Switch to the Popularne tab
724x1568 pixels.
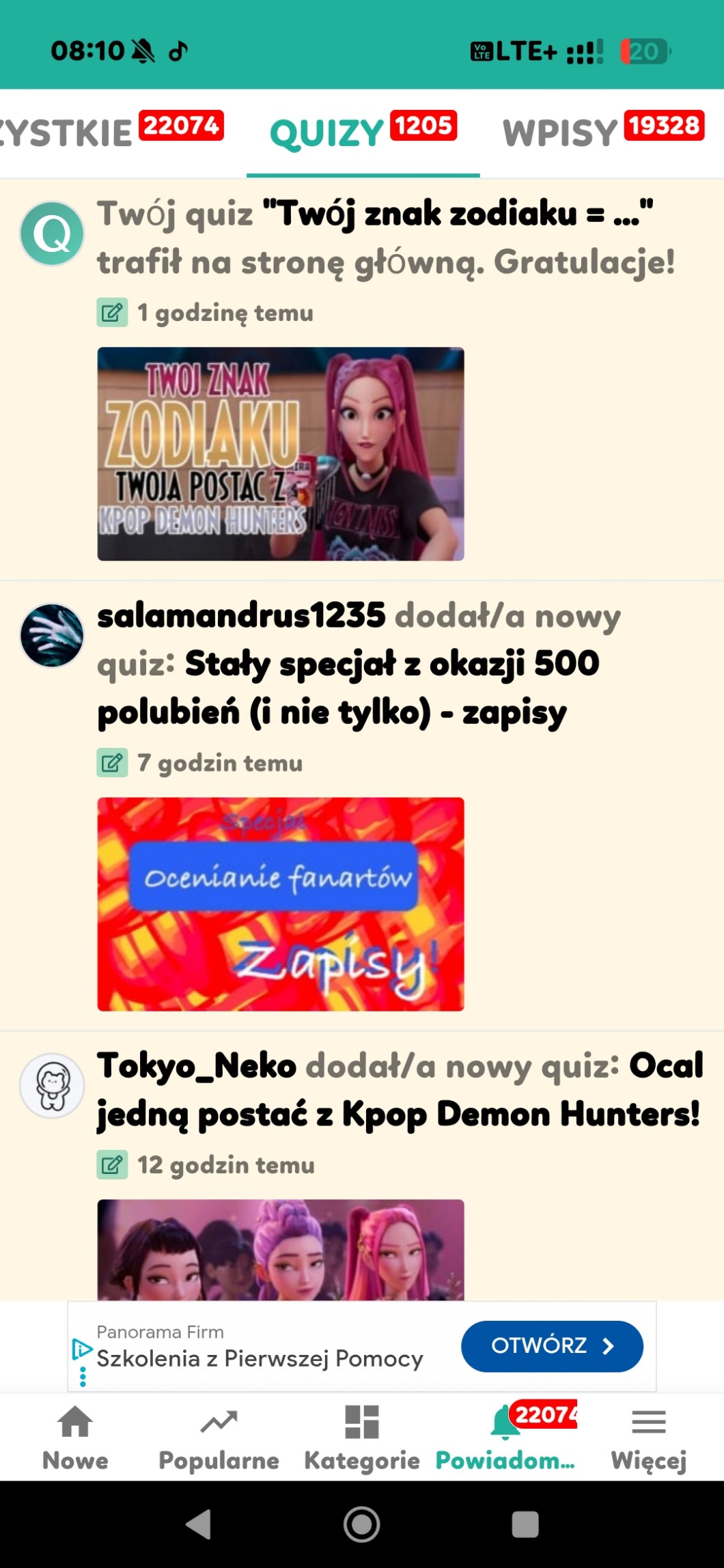(x=219, y=1438)
